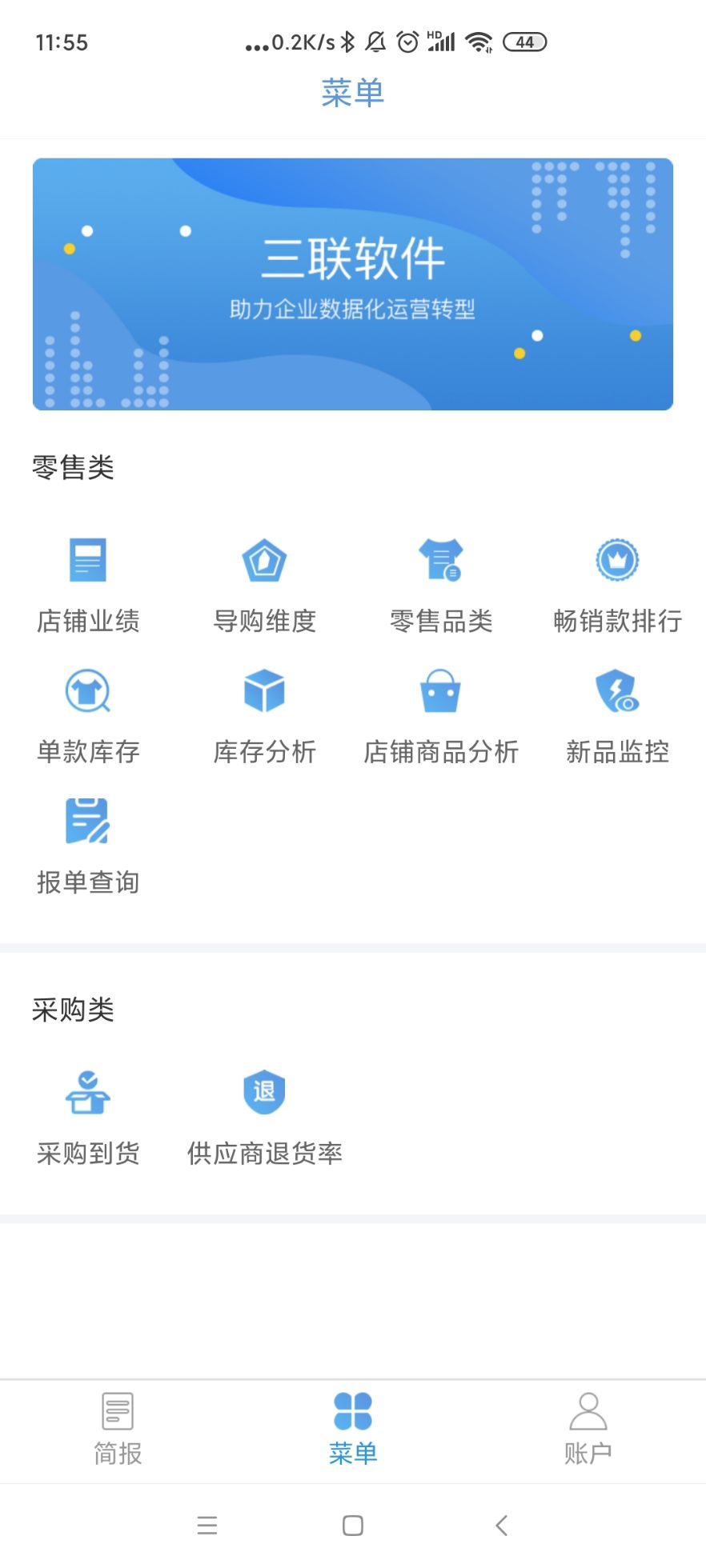Open 新品监控 new product monitoring
The width and height of the screenshot is (706, 1568).
(x=617, y=716)
